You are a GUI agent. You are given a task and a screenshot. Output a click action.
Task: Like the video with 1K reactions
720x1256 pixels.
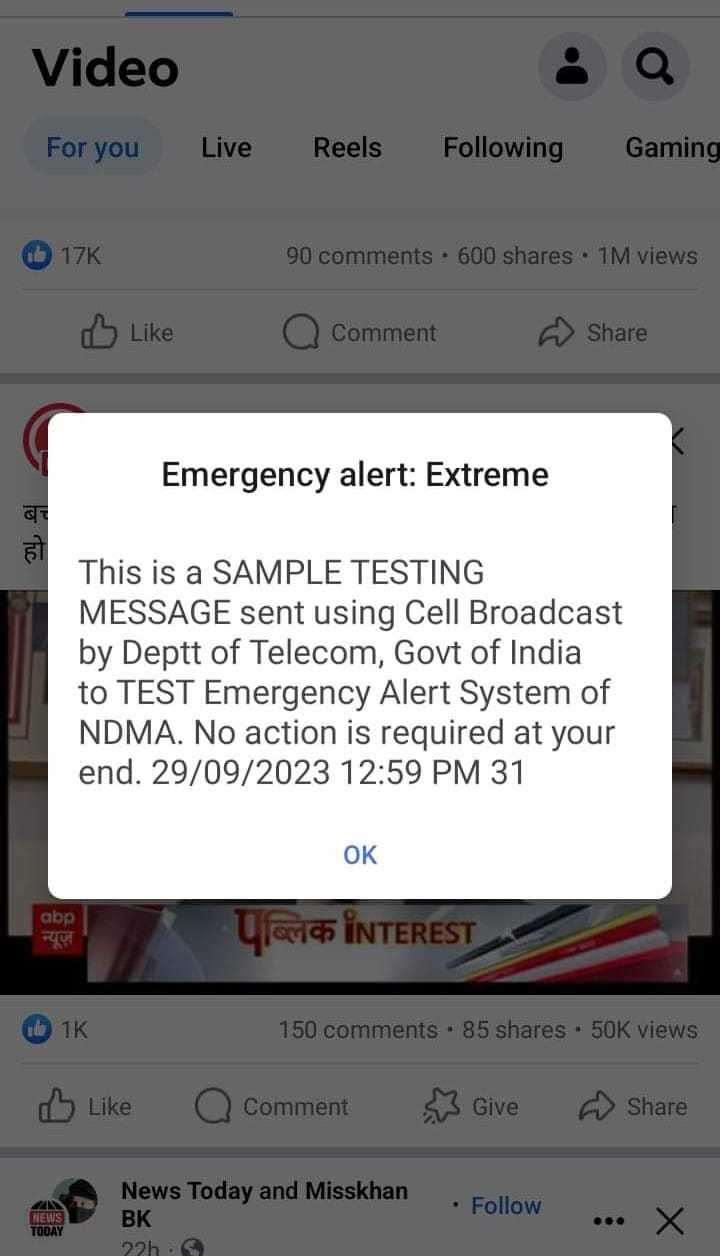tap(85, 1106)
